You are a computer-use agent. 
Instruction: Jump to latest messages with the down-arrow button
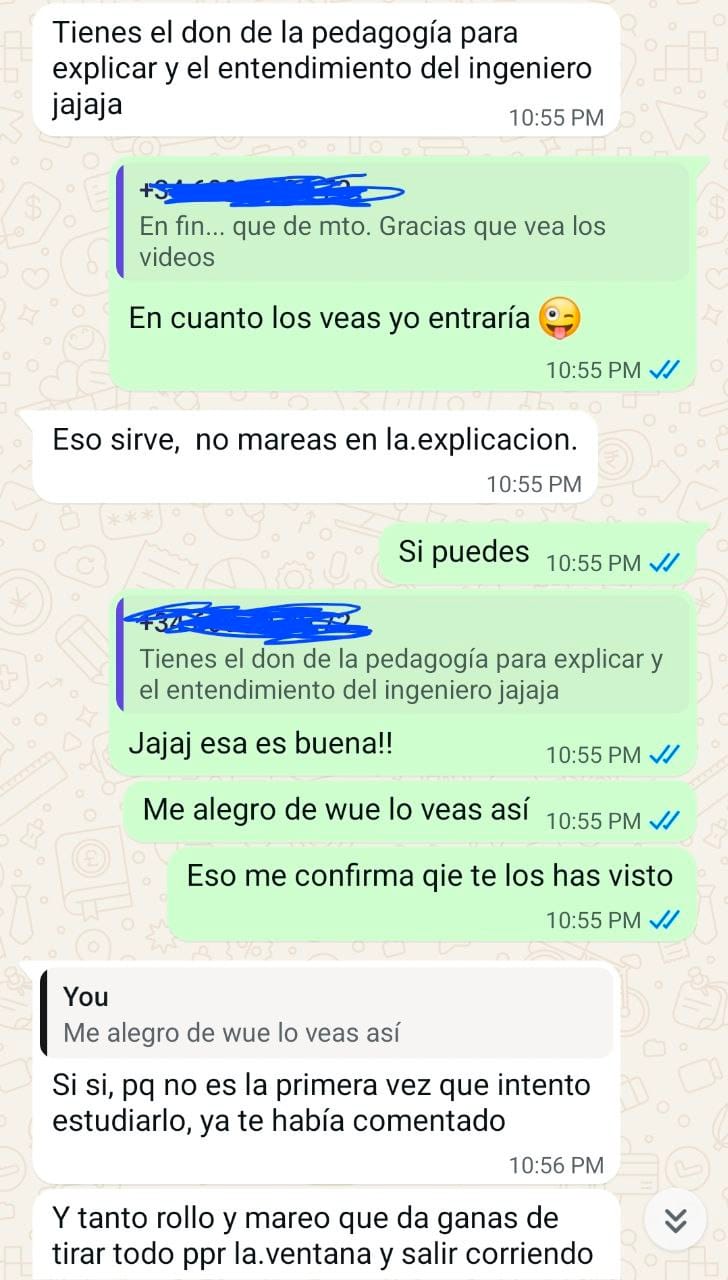[677, 1220]
